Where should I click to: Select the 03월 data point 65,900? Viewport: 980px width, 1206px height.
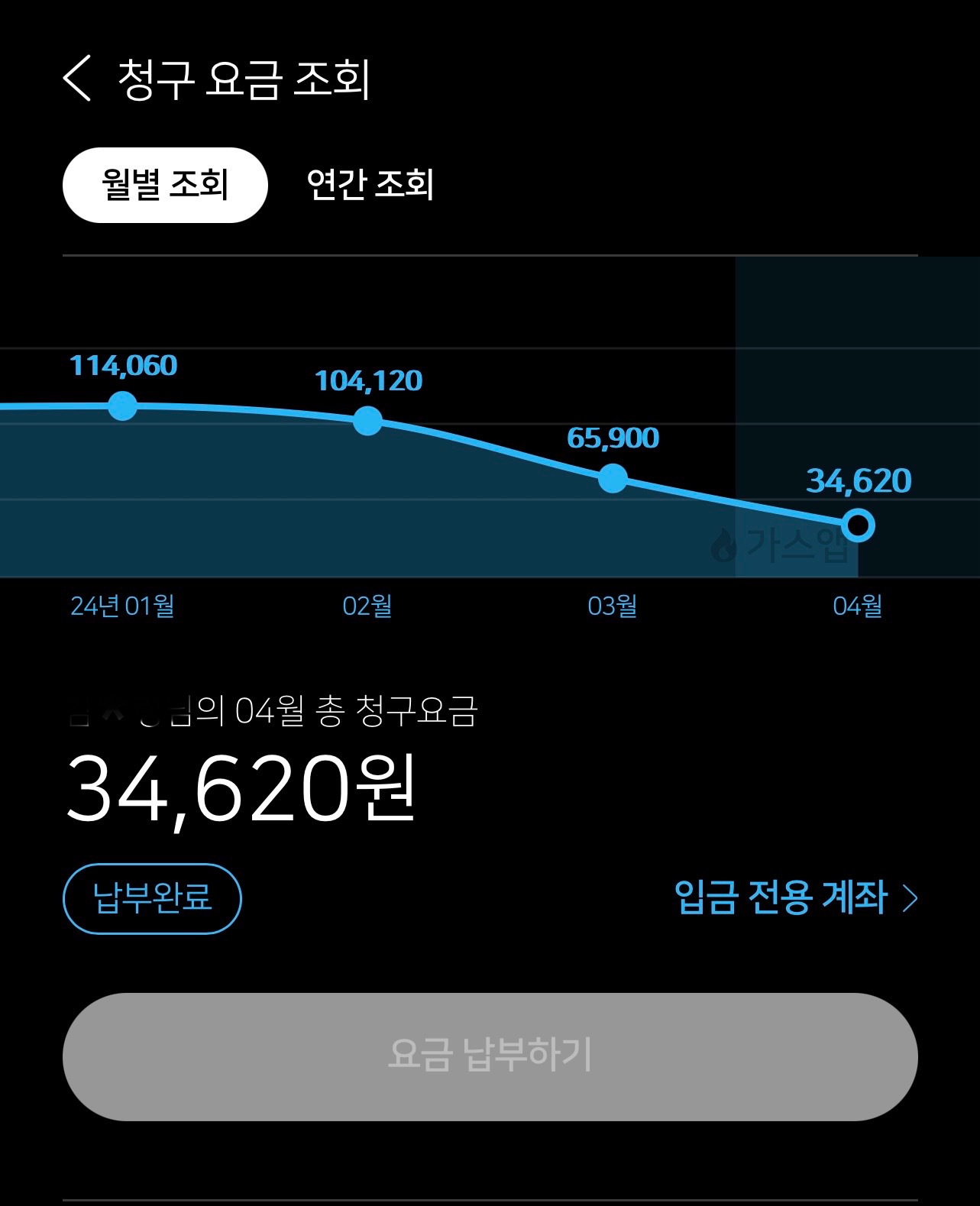pyautogui.click(x=613, y=479)
